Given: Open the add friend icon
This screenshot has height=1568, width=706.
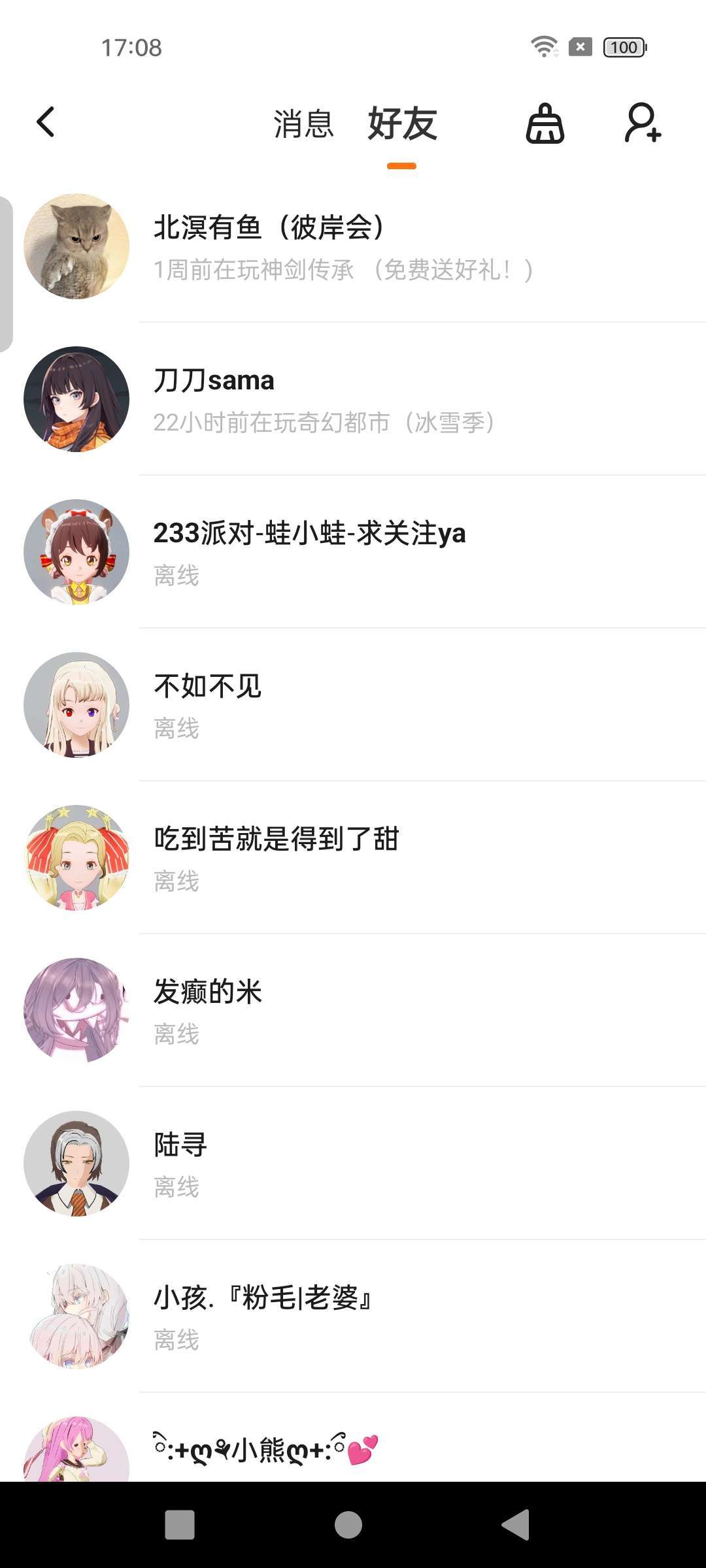Looking at the screenshot, I should click(643, 123).
